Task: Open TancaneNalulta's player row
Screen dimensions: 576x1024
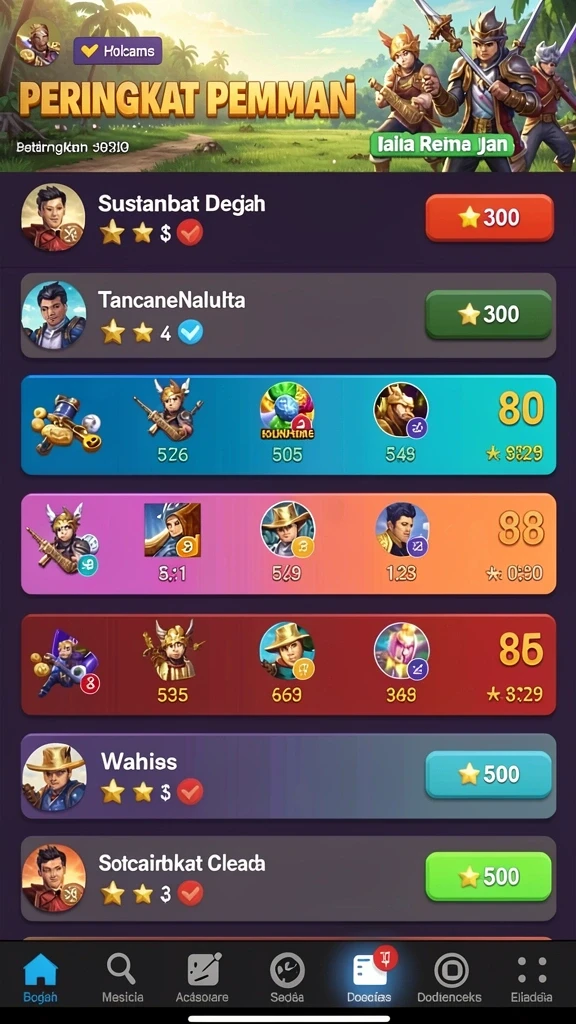Action: (x=288, y=315)
